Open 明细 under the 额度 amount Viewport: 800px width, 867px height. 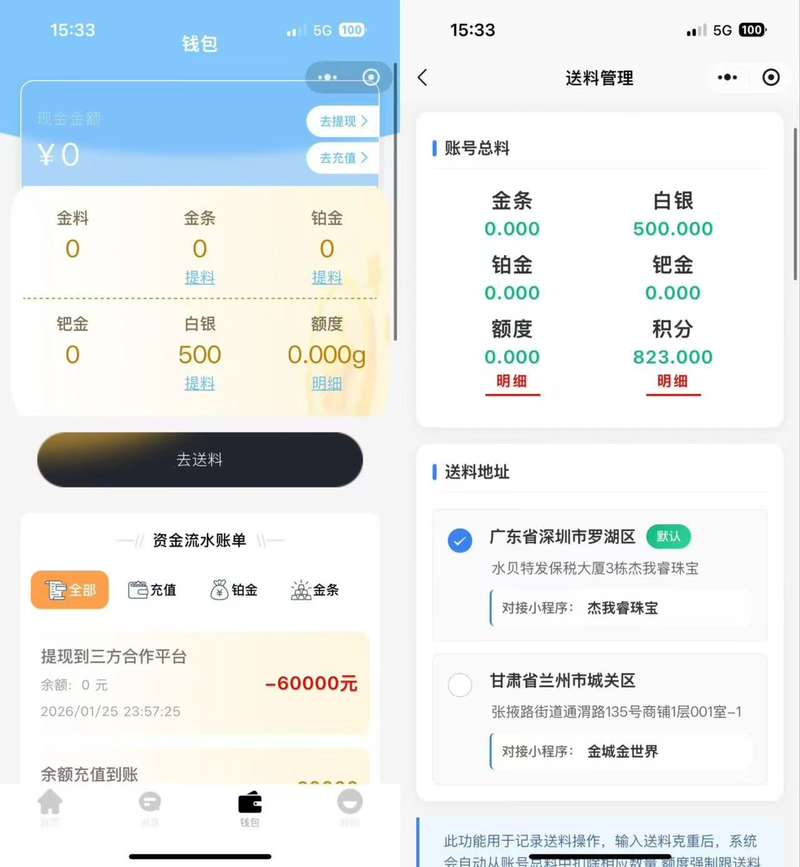(327, 381)
